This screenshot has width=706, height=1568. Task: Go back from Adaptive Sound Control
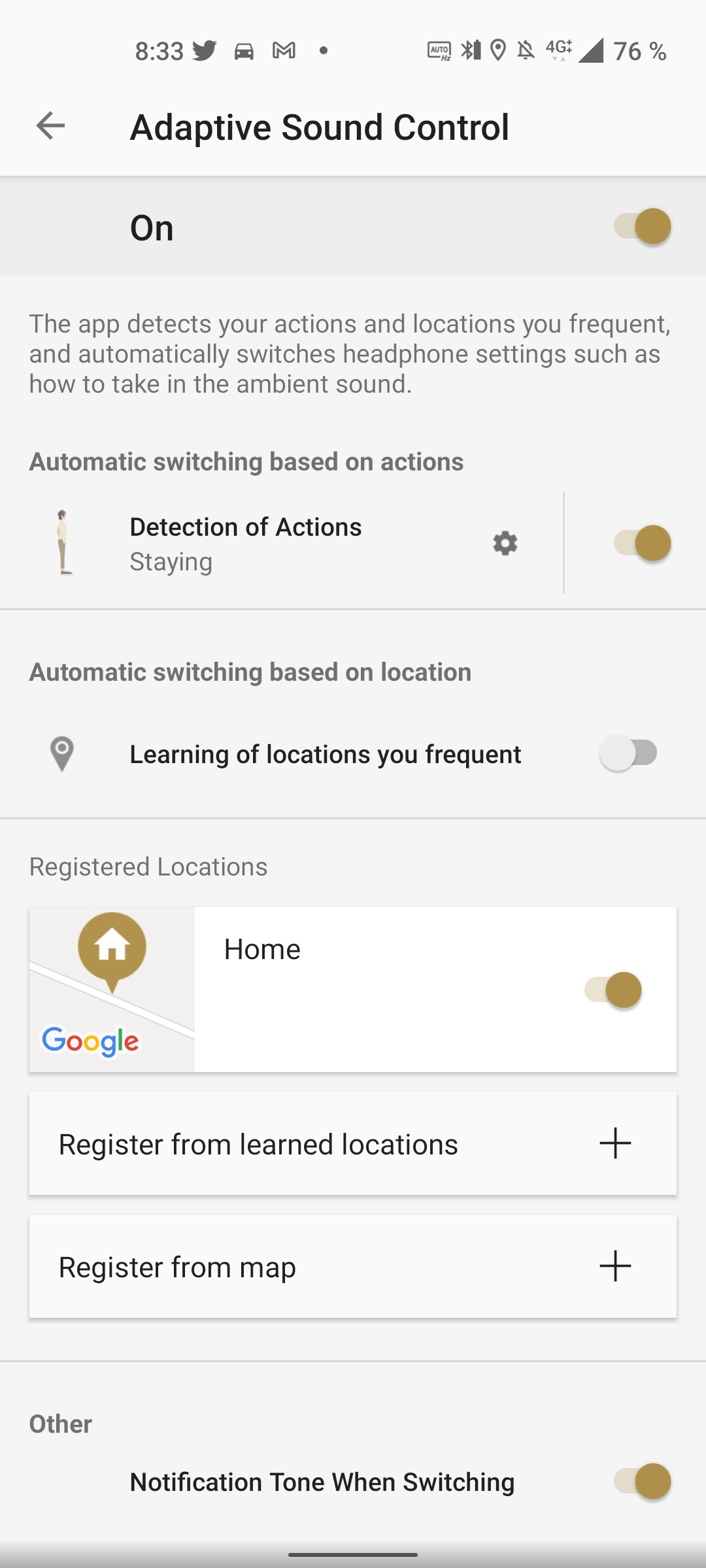pos(50,125)
